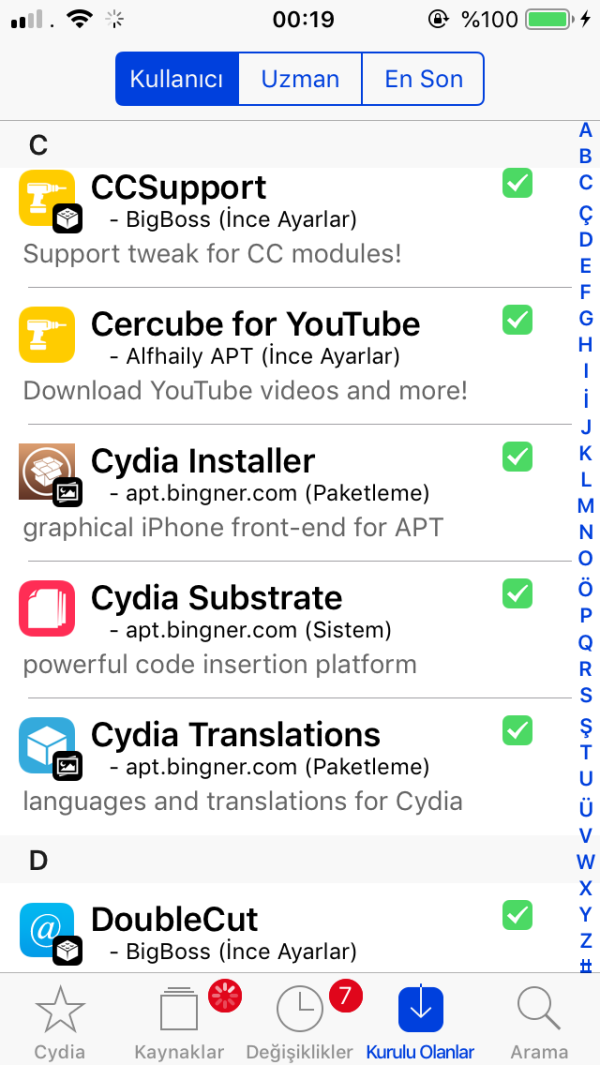Select the Kullanıcı segment
Image resolution: width=600 pixels, height=1065 pixels.
(177, 79)
